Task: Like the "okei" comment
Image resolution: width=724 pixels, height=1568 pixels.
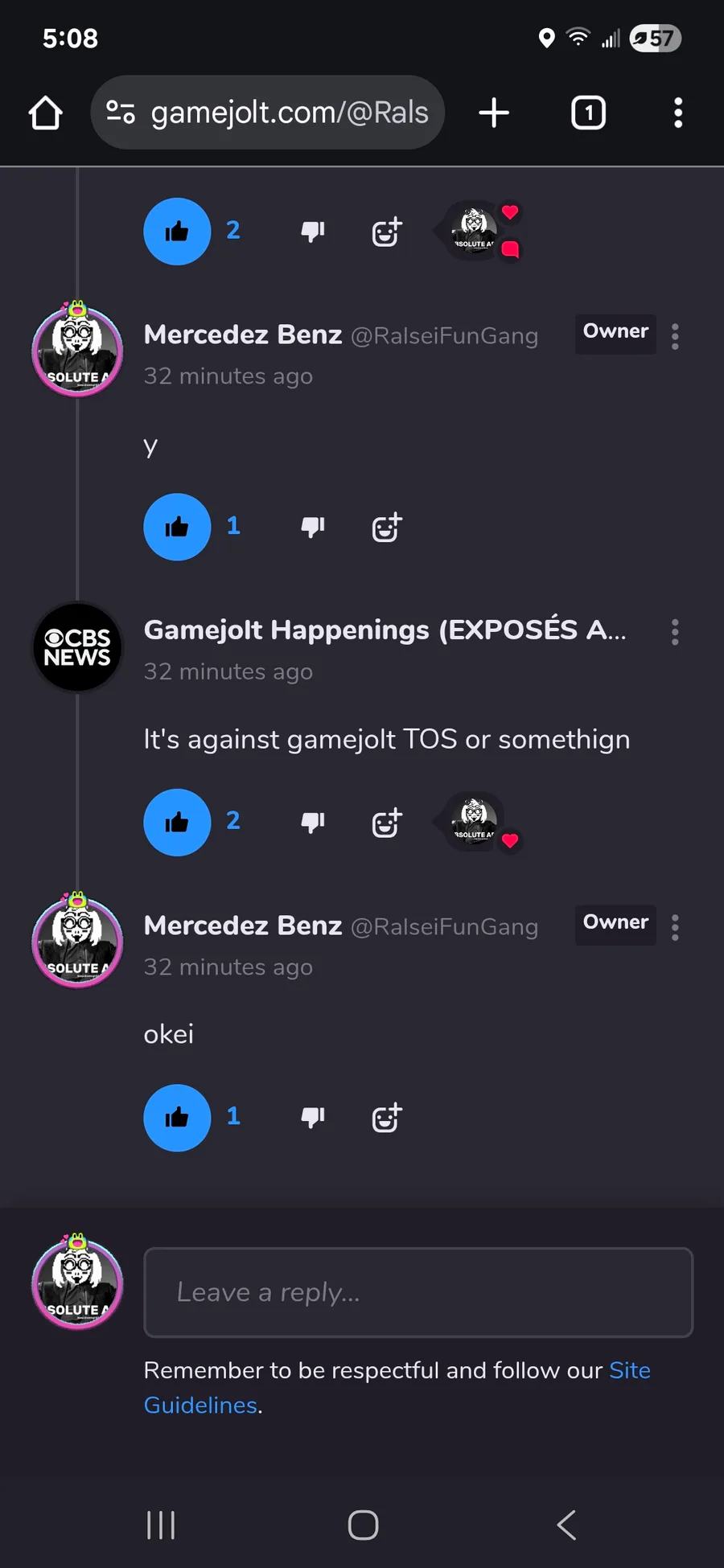Action: (x=177, y=1118)
